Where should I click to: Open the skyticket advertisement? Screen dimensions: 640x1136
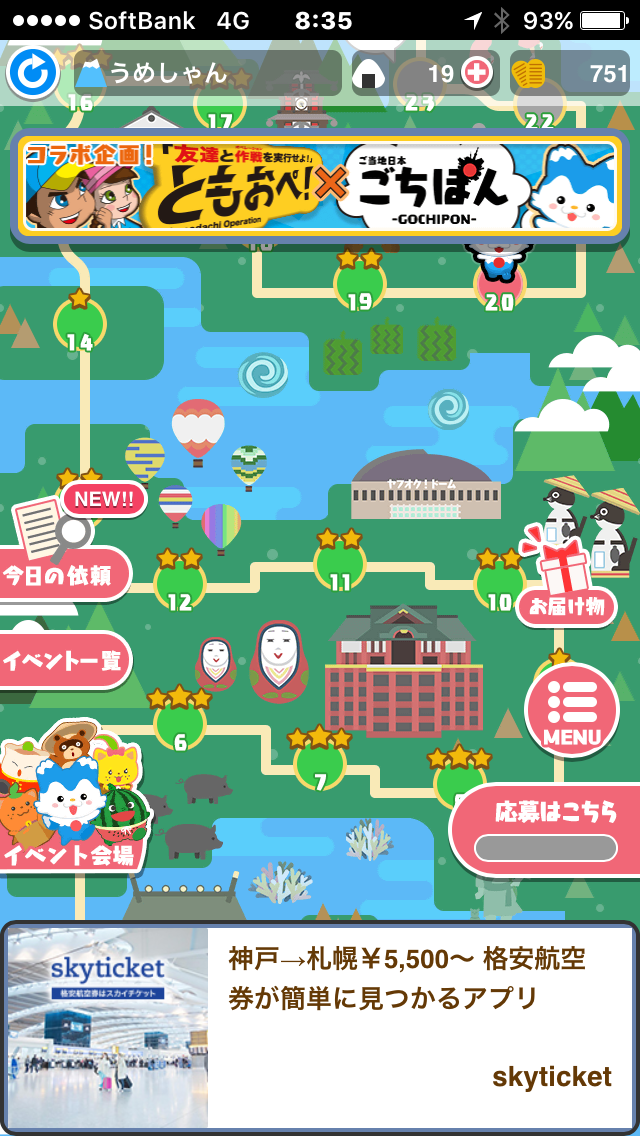pyautogui.click(x=320, y=1027)
